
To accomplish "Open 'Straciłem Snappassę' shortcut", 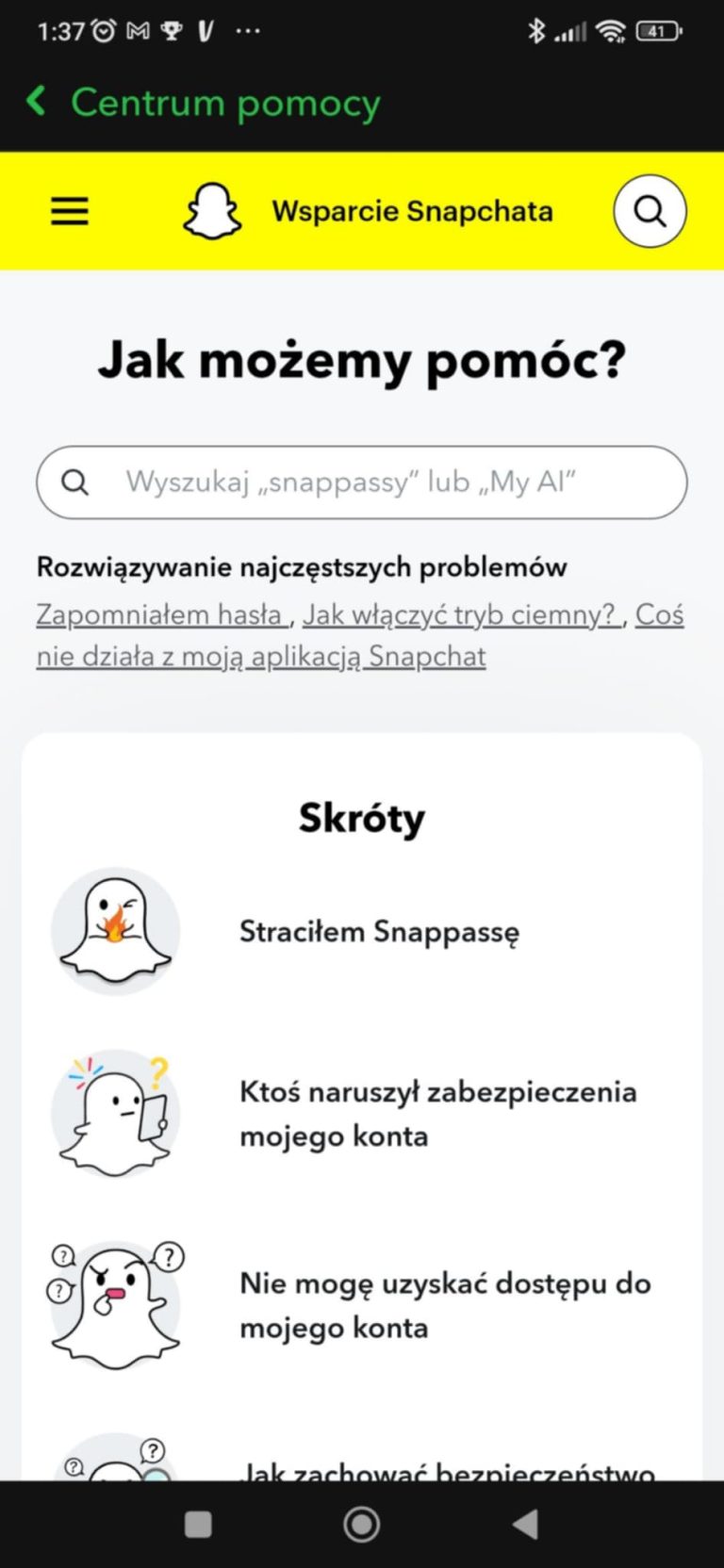I will pos(380,931).
